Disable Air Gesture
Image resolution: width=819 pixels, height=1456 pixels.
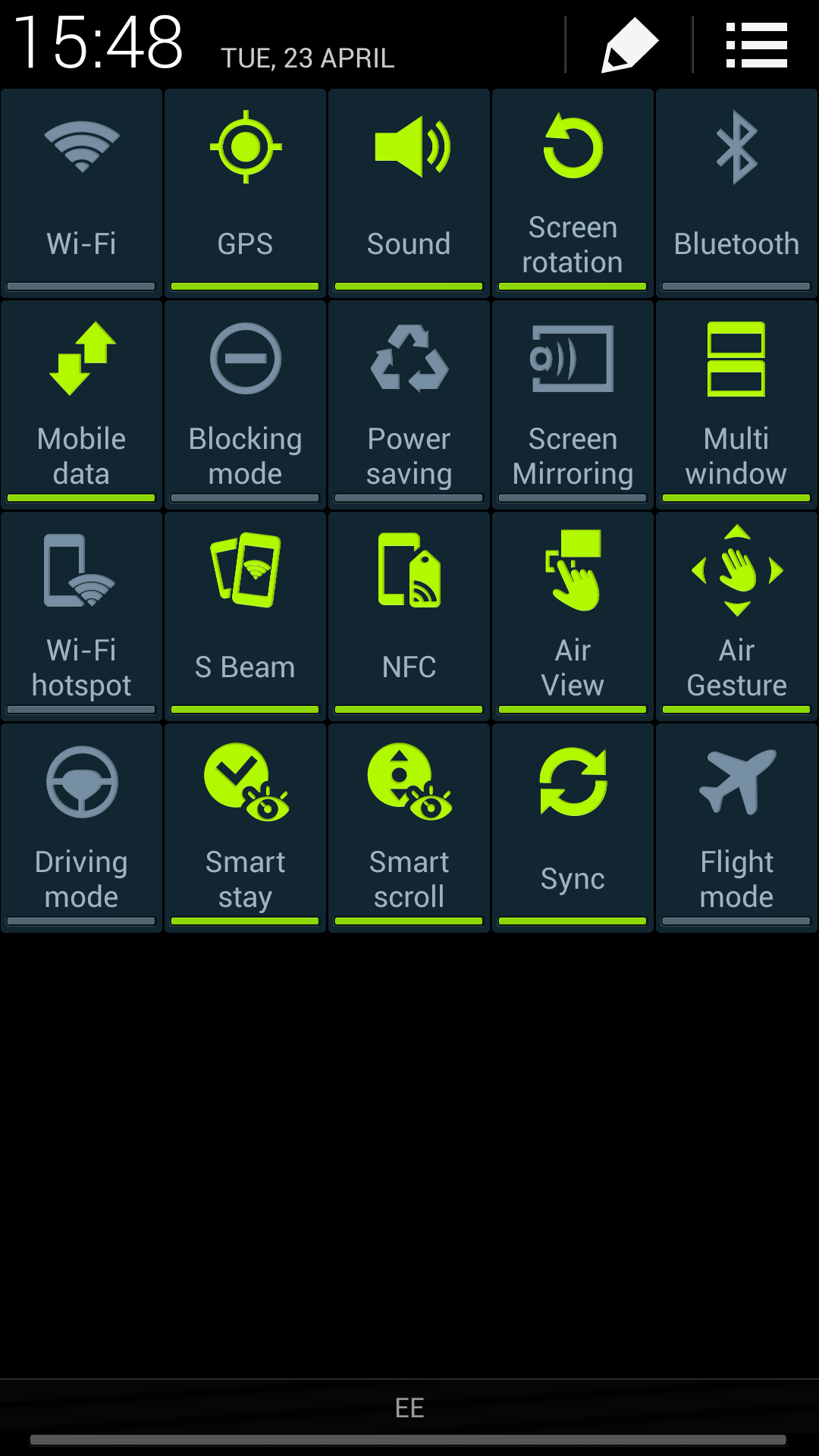(737, 615)
